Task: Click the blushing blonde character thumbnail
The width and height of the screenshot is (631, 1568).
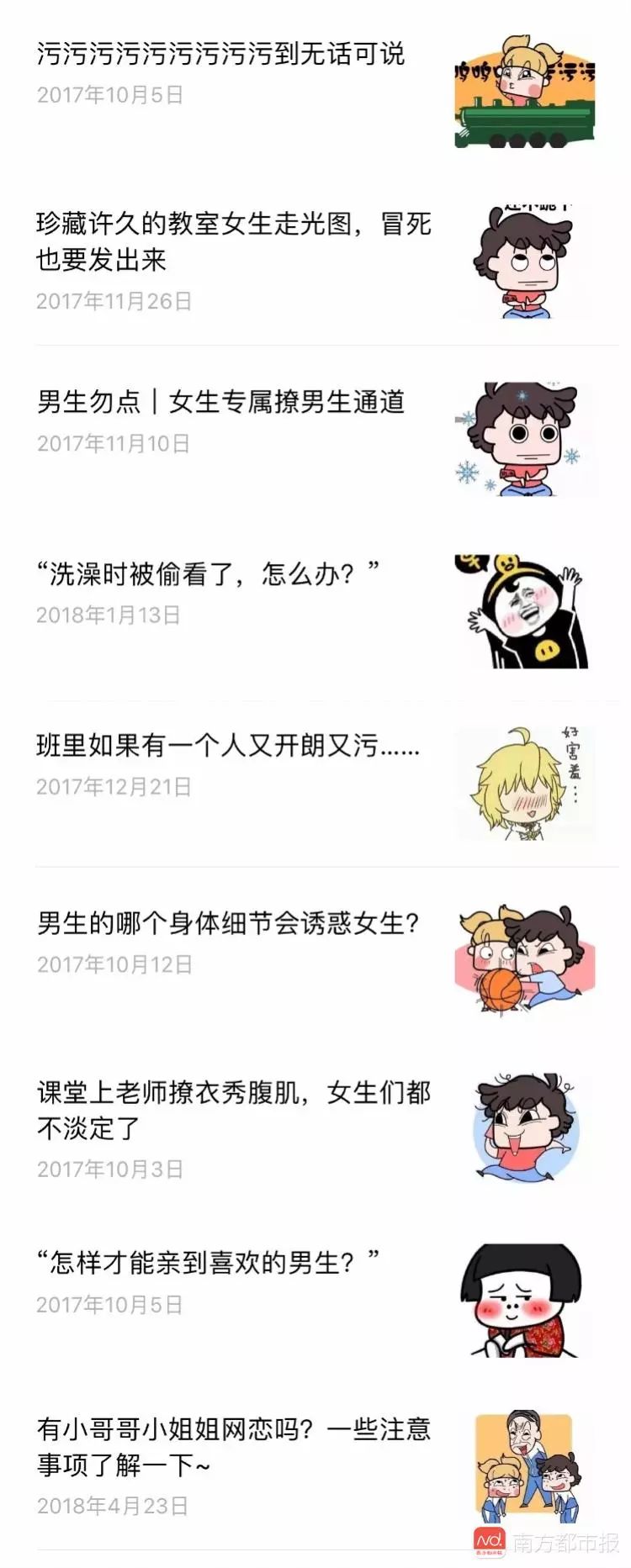Action: (x=522, y=782)
